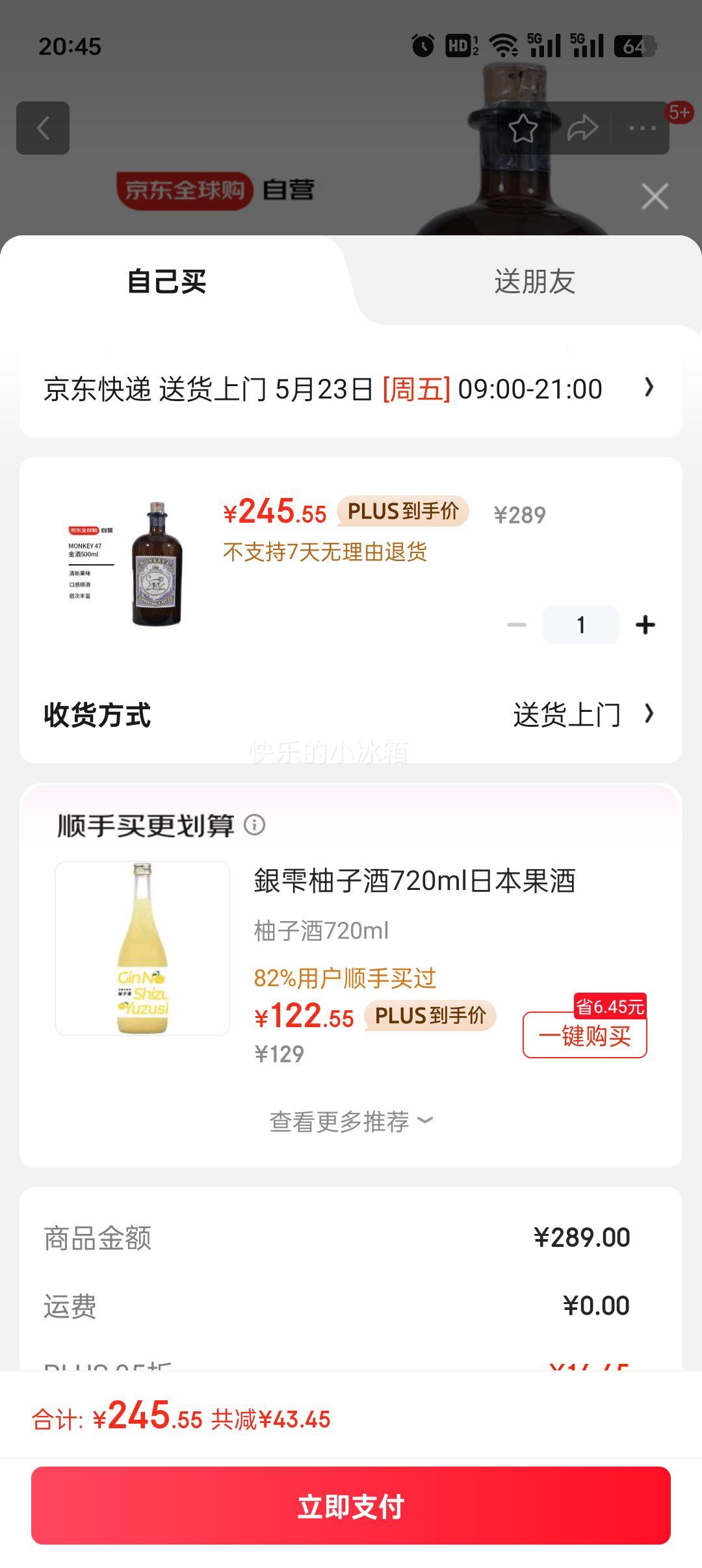Select the 自己买 tab
The image size is (702, 1568).
click(167, 282)
